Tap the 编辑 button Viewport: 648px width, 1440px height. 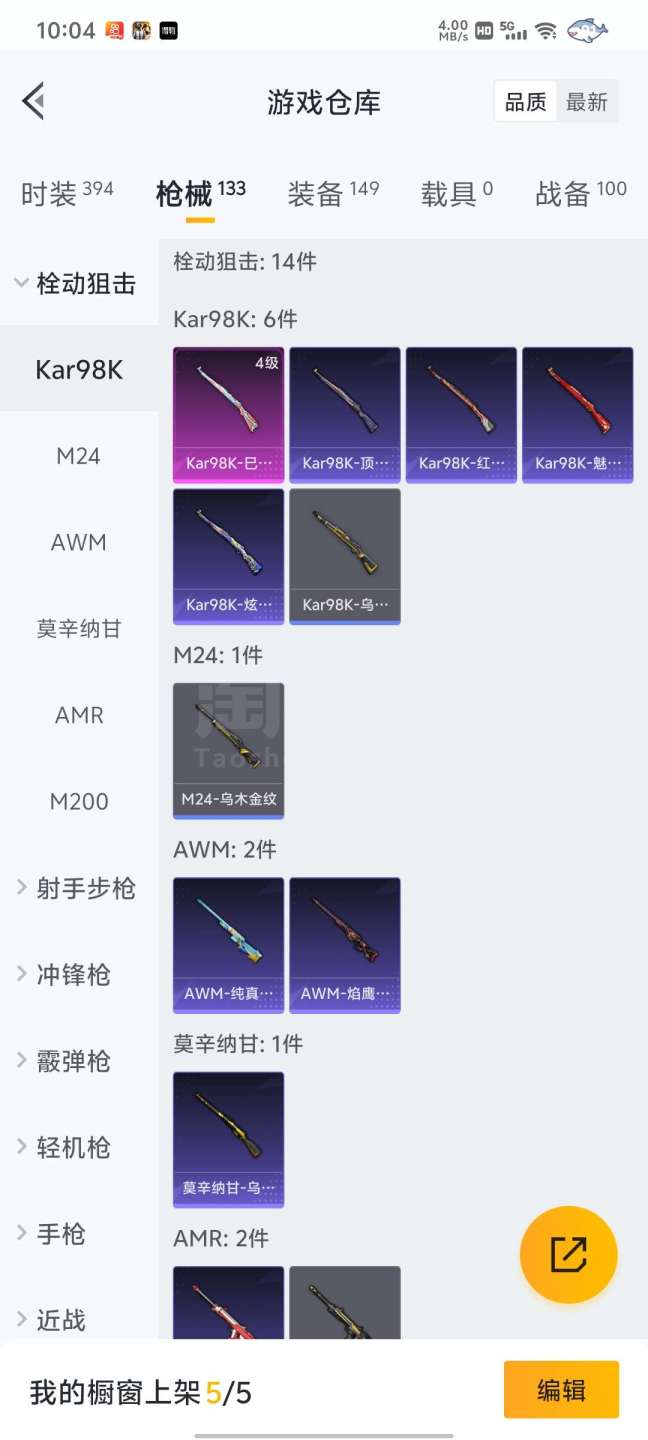pyautogui.click(x=561, y=1390)
